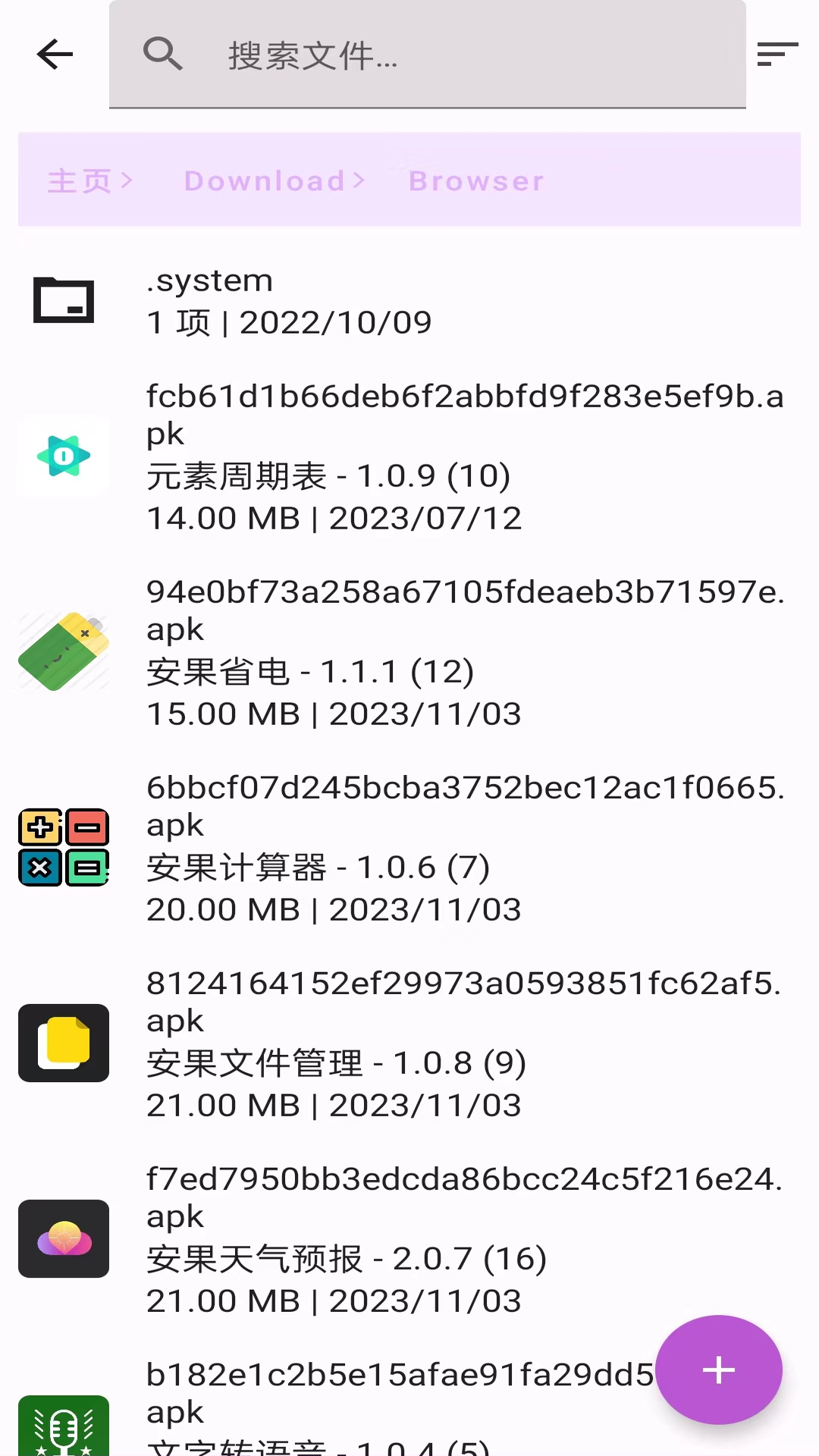819x1456 pixels.
Task: Navigate to 主页 breadcrumb
Action: (x=78, y=180)
